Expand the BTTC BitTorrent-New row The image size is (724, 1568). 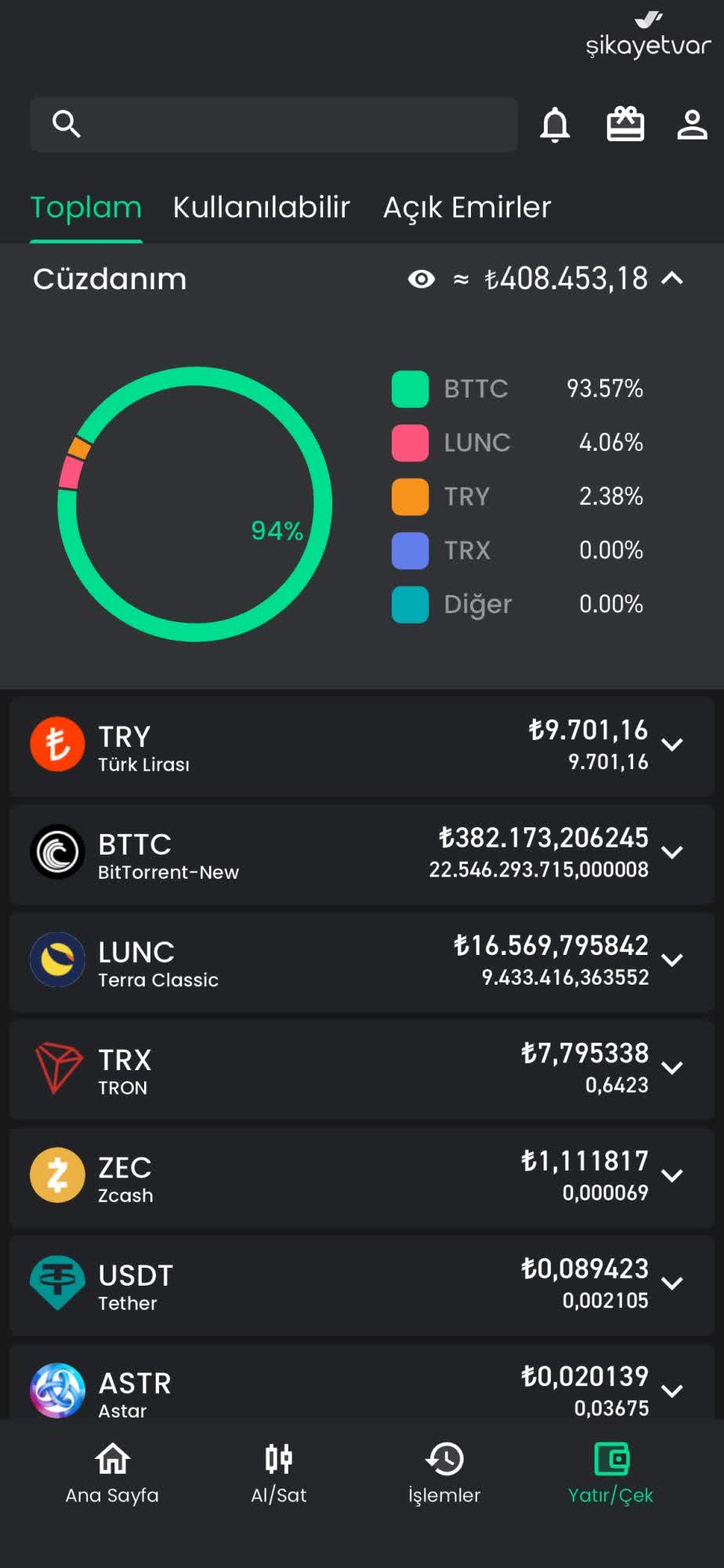point(672,852)
